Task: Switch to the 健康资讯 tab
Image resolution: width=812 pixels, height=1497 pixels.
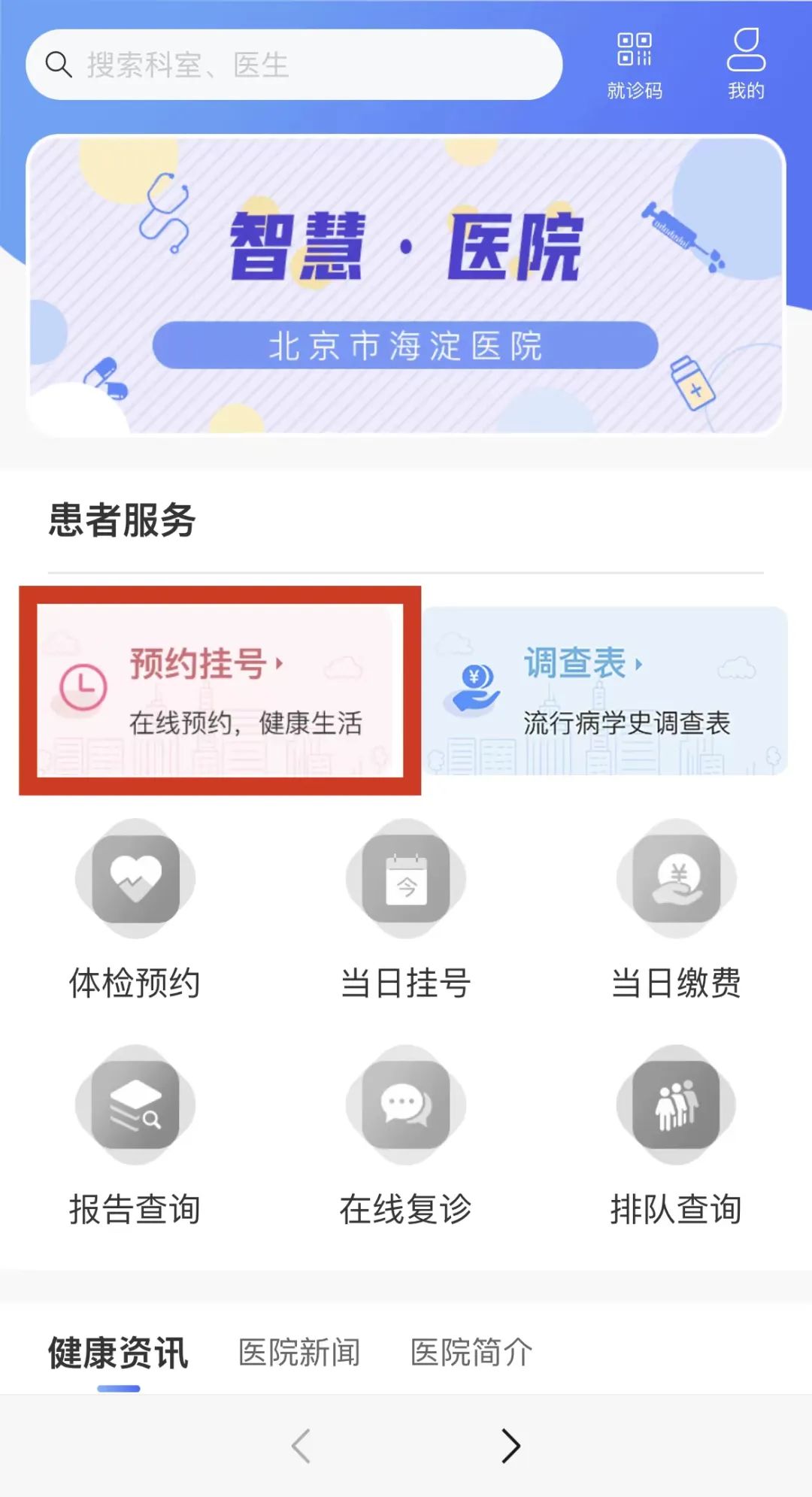Action: tap(119, 1353)
